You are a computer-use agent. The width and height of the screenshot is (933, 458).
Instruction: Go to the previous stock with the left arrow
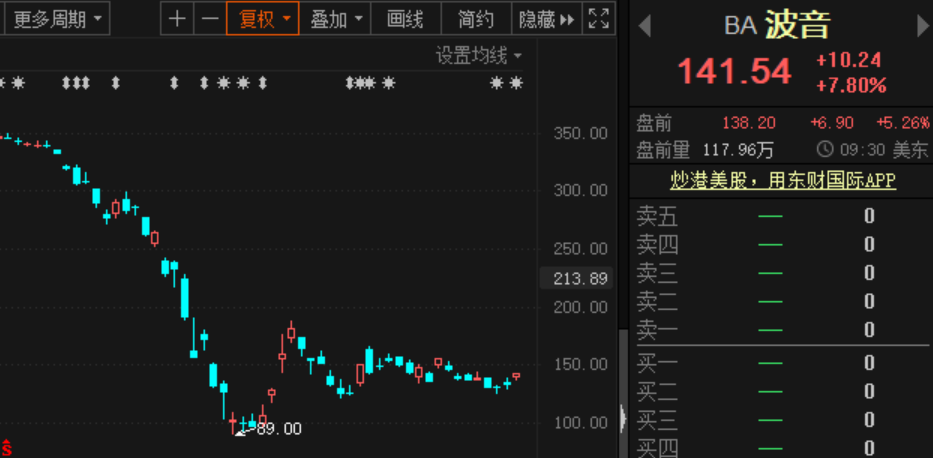(x=645, y=24)
